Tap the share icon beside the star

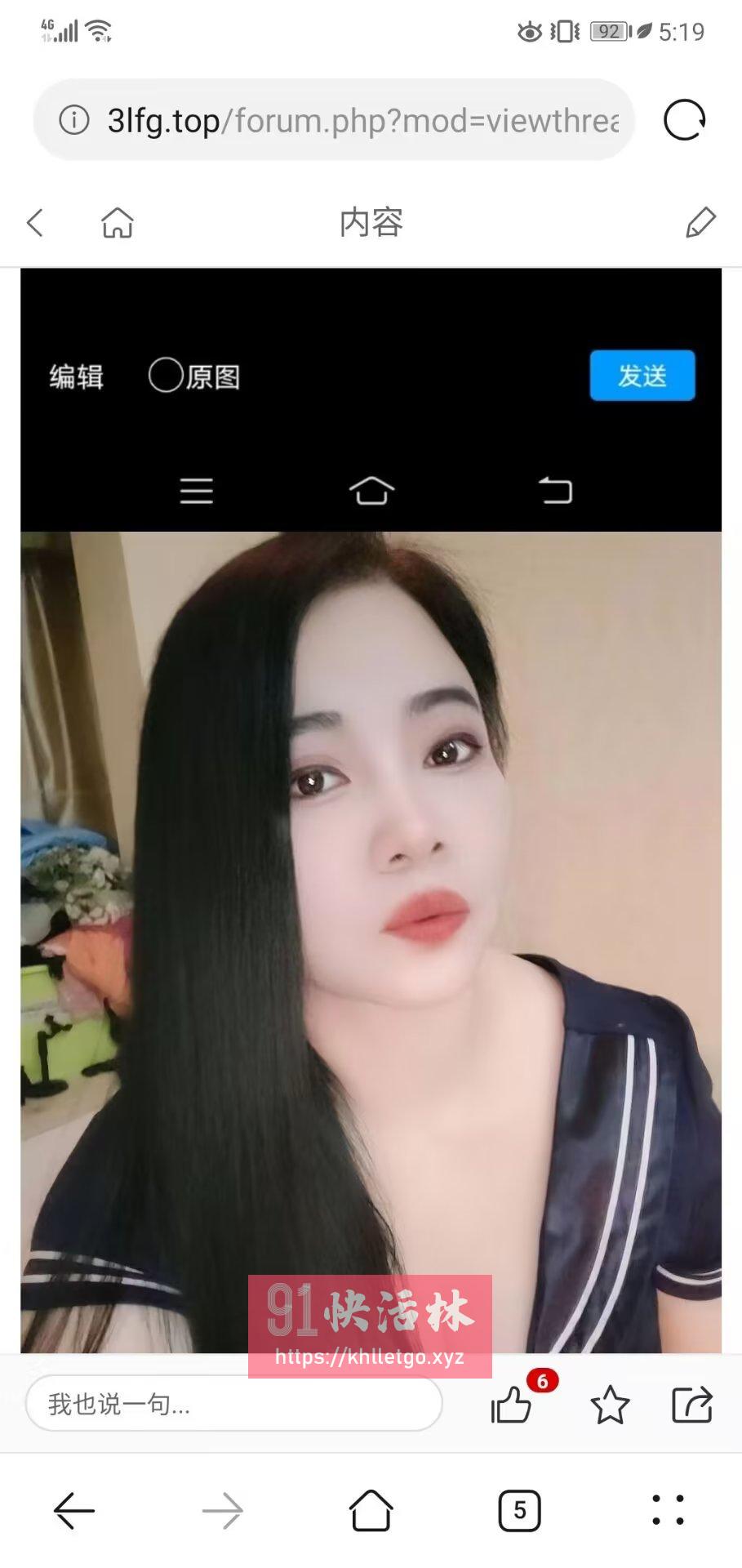[693, 1405]
